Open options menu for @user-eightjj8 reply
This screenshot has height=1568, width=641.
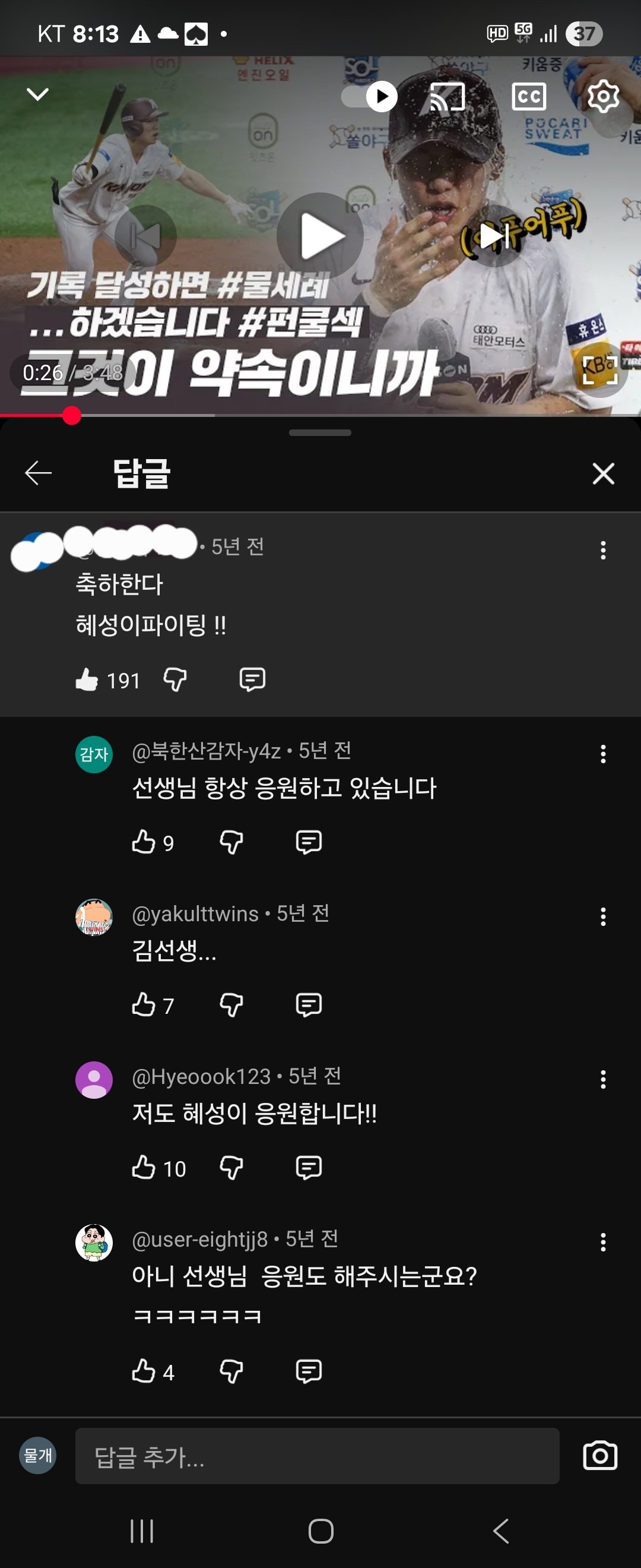[602, 1242]
